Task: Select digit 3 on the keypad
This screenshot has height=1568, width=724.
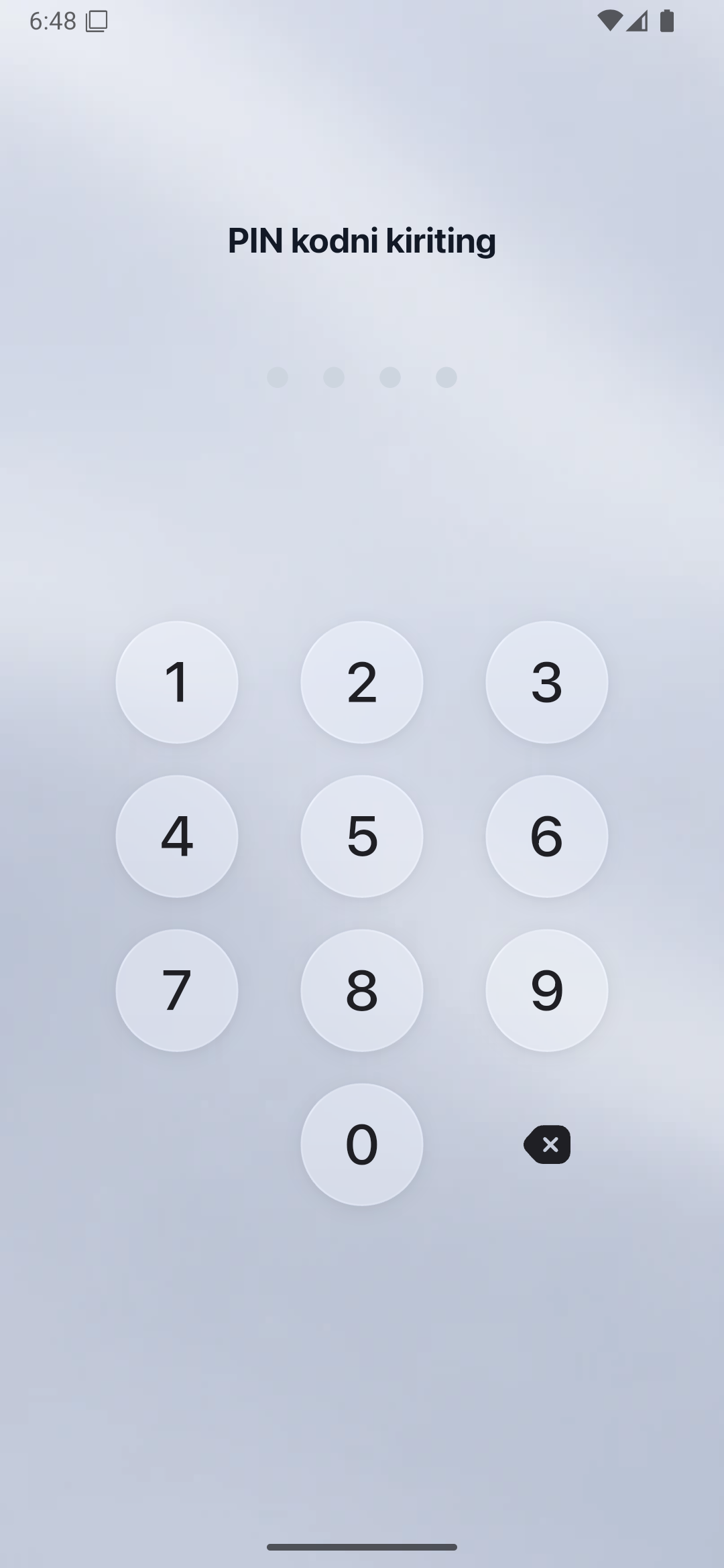Action: [547, 682]
